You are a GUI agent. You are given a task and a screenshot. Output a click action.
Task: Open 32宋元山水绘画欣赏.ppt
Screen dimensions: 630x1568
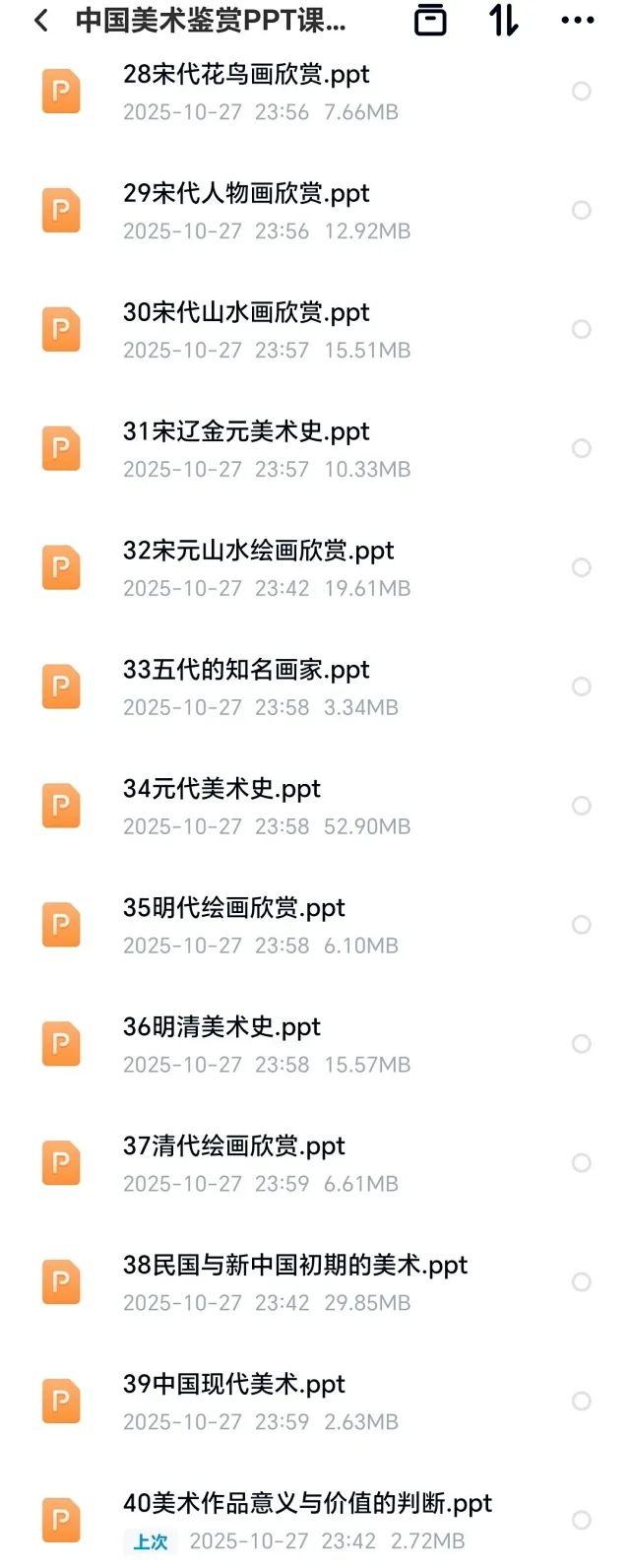(x=258, y=552)
